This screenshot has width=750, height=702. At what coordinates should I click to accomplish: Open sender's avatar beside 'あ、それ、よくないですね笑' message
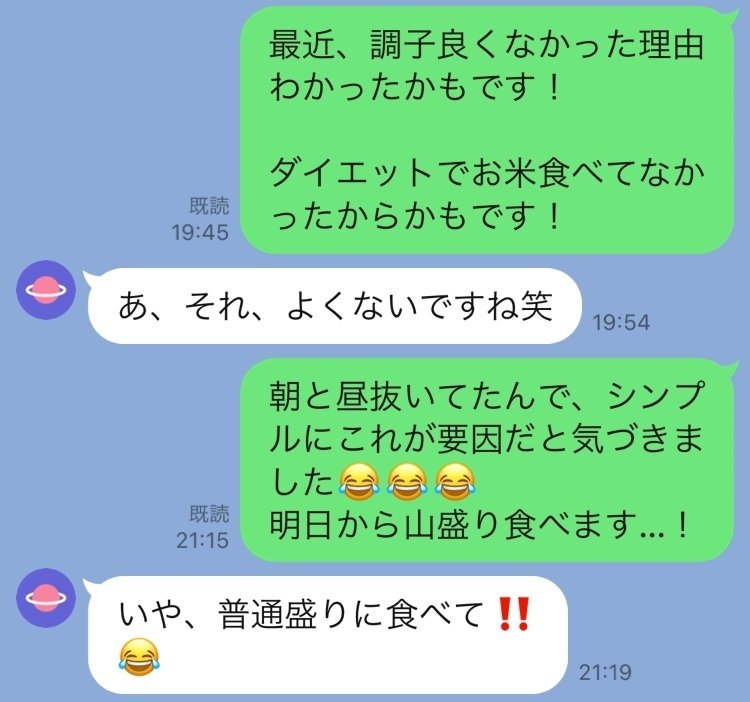pos(47,290)
